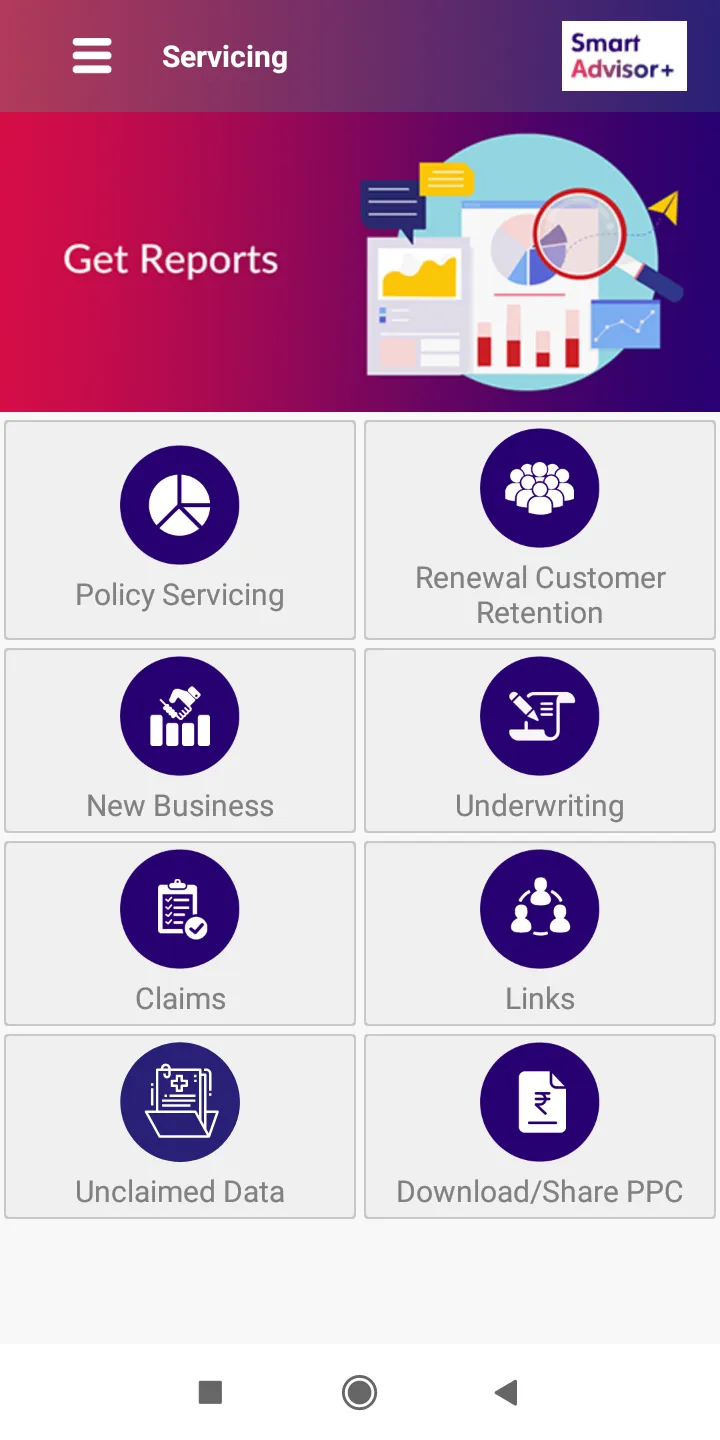Open the hamburger navigation menu
Image resolution: width=720 pixels, height=1440 pixels.
point(92,57)
